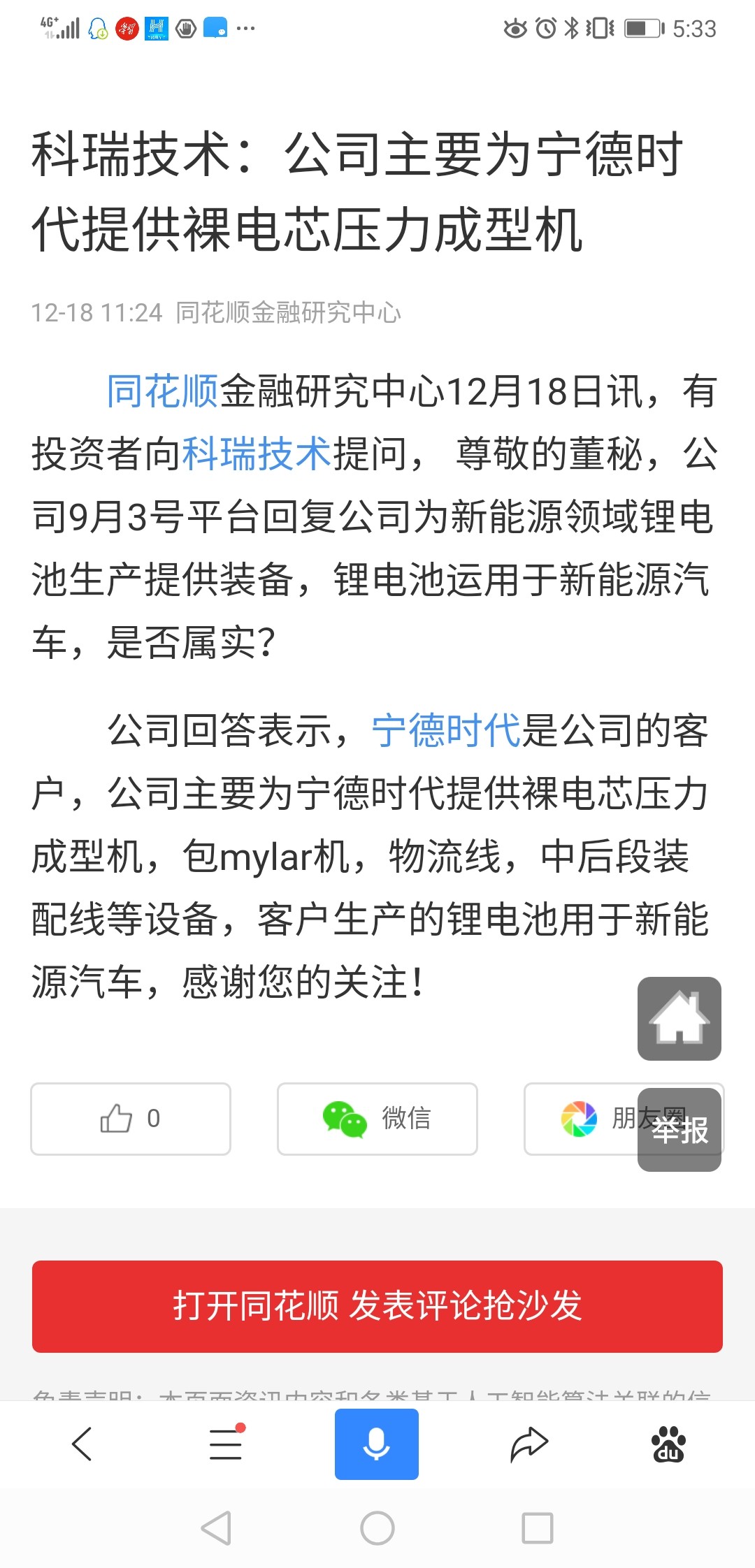The width and height of the screenshot is (755, 1568).
Task: Tap the 举报 report button
Action: point(679,1128)
